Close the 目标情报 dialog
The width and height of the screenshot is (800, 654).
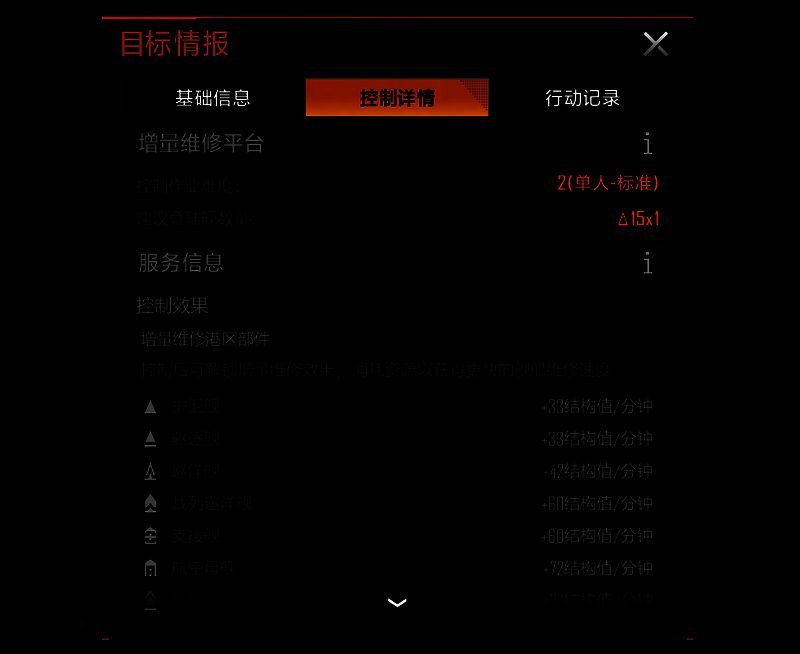(655, 44)
